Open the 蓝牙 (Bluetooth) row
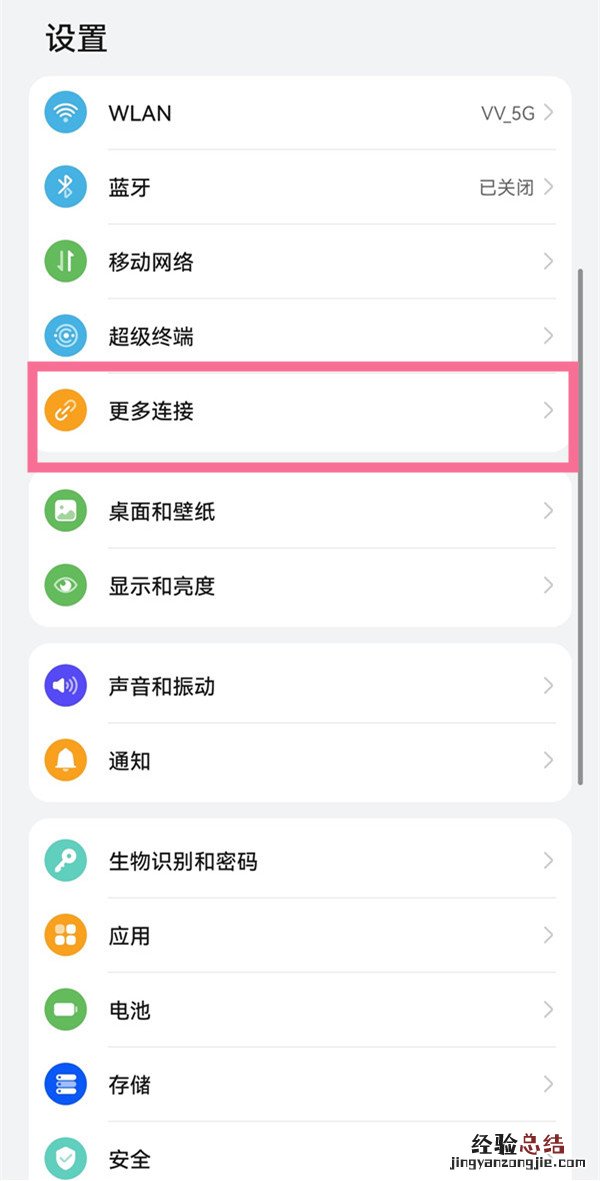Image resolution: width=600 pixels, height=1181 pixels. pyautogui.click(x=300, y=187)
